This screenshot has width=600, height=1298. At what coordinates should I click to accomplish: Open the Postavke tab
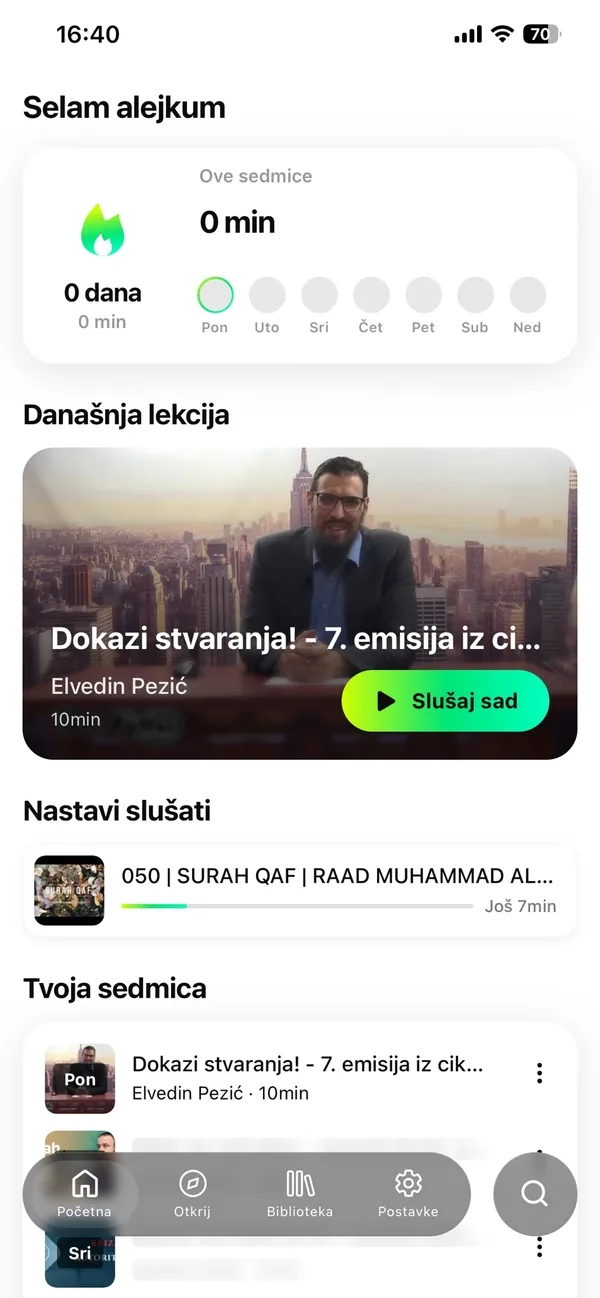[x=408, y=1194]
